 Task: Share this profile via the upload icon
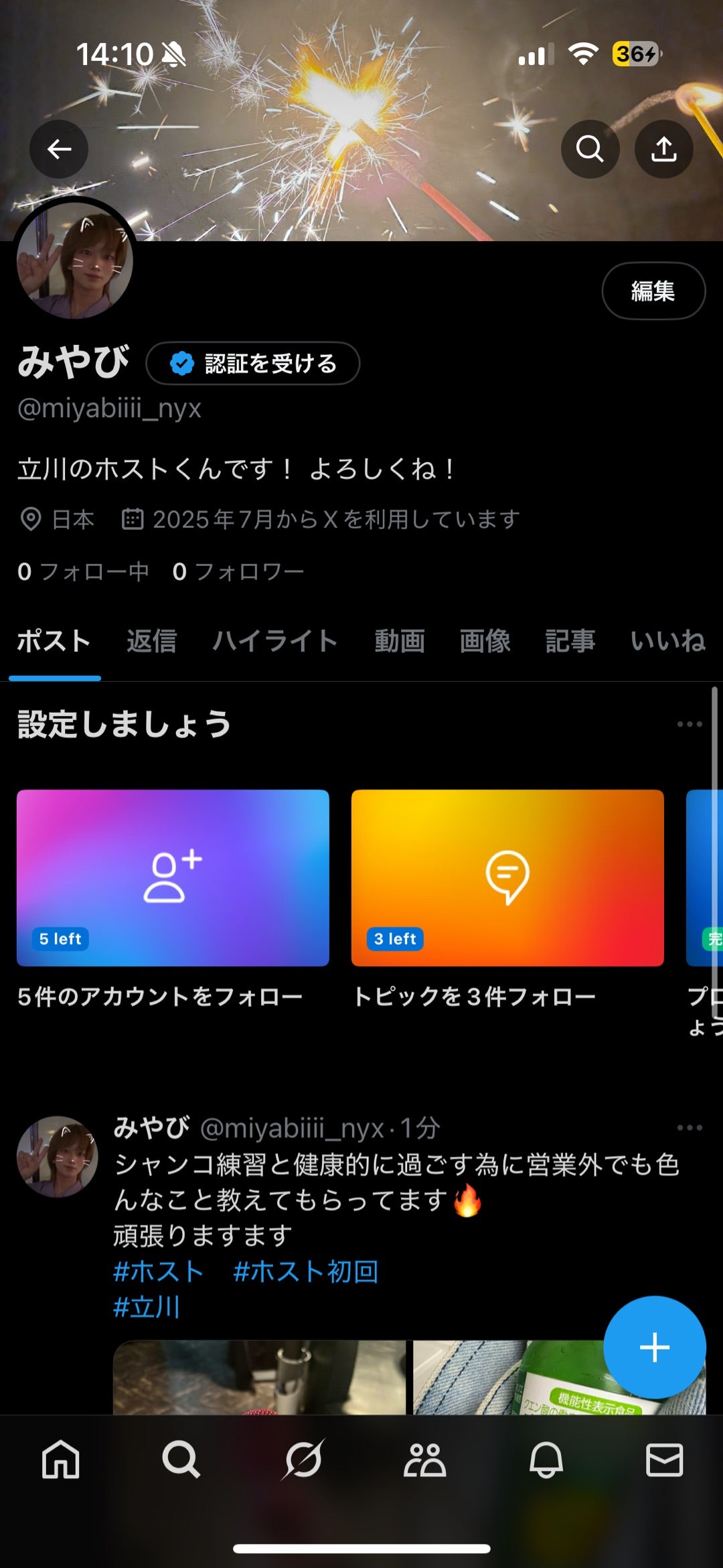(663, 149)
